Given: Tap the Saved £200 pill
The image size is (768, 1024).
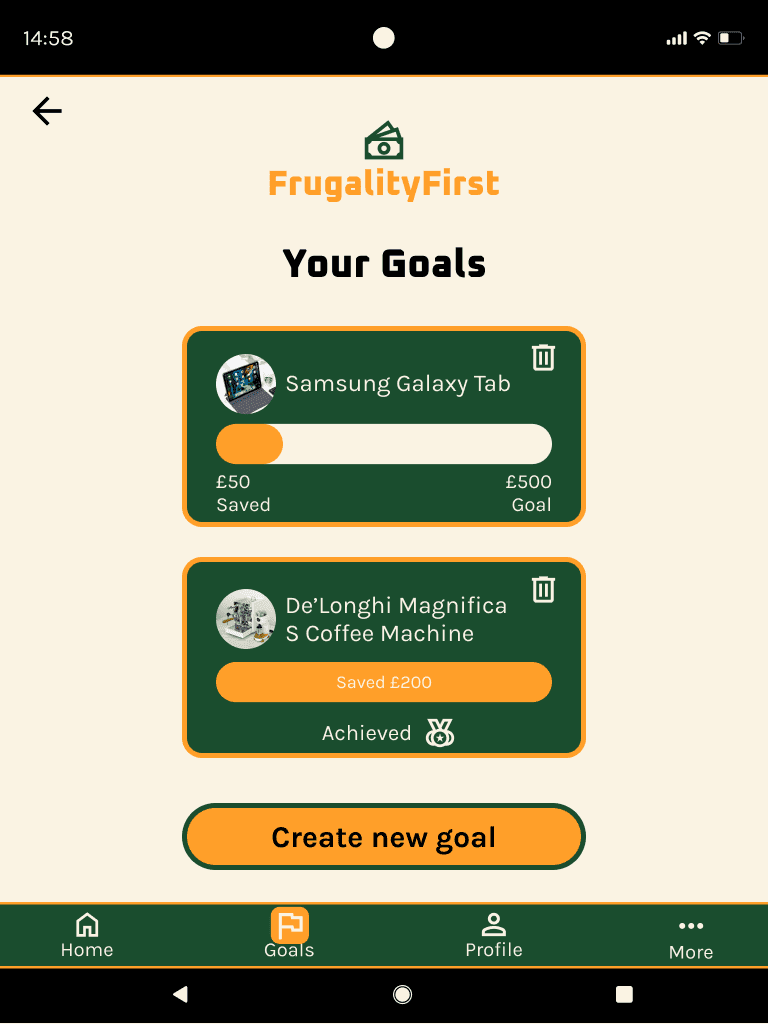Looking at the screenshot, I should pos(384,681).
